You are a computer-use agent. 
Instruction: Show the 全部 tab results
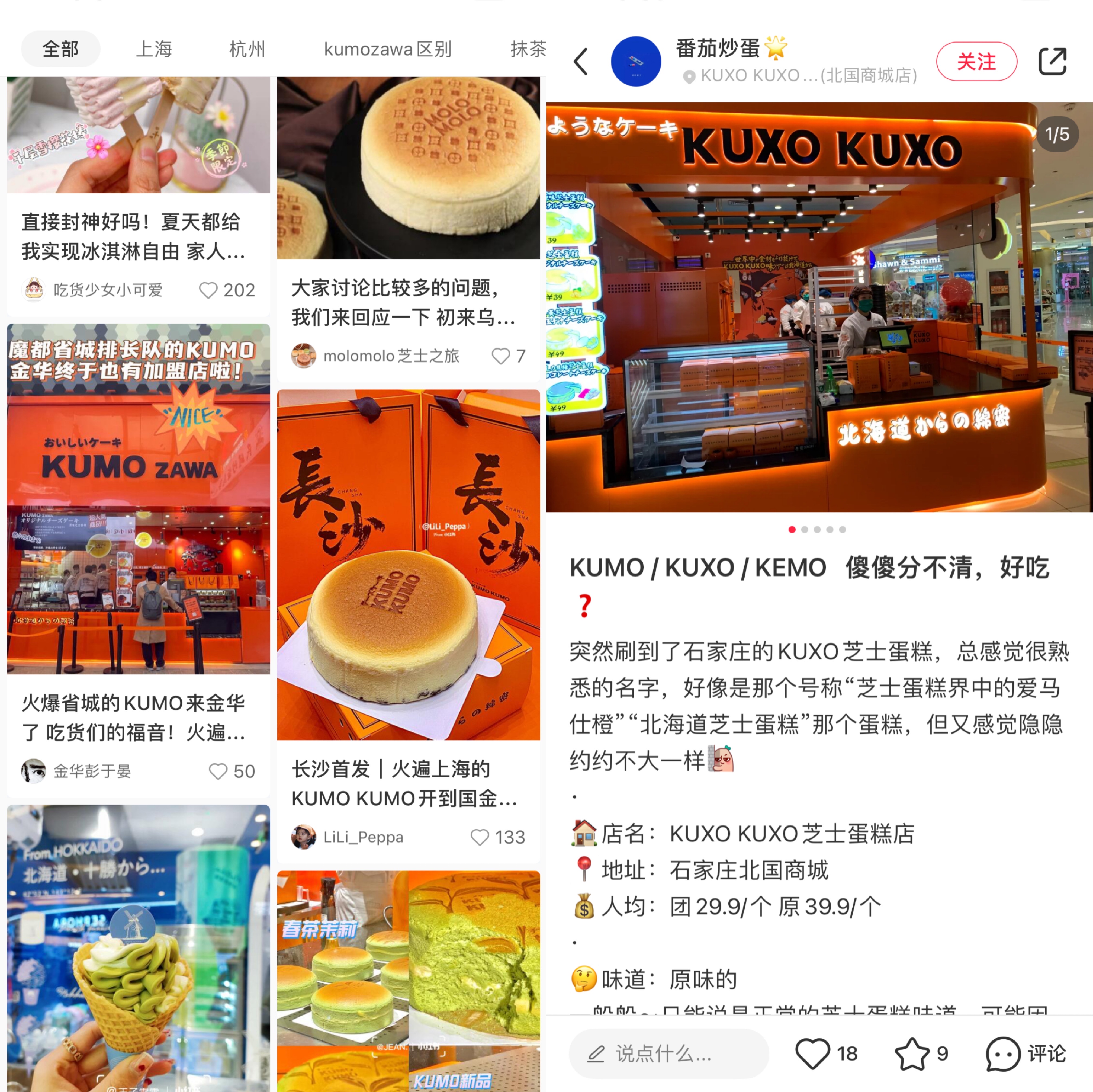pos(60,49)
